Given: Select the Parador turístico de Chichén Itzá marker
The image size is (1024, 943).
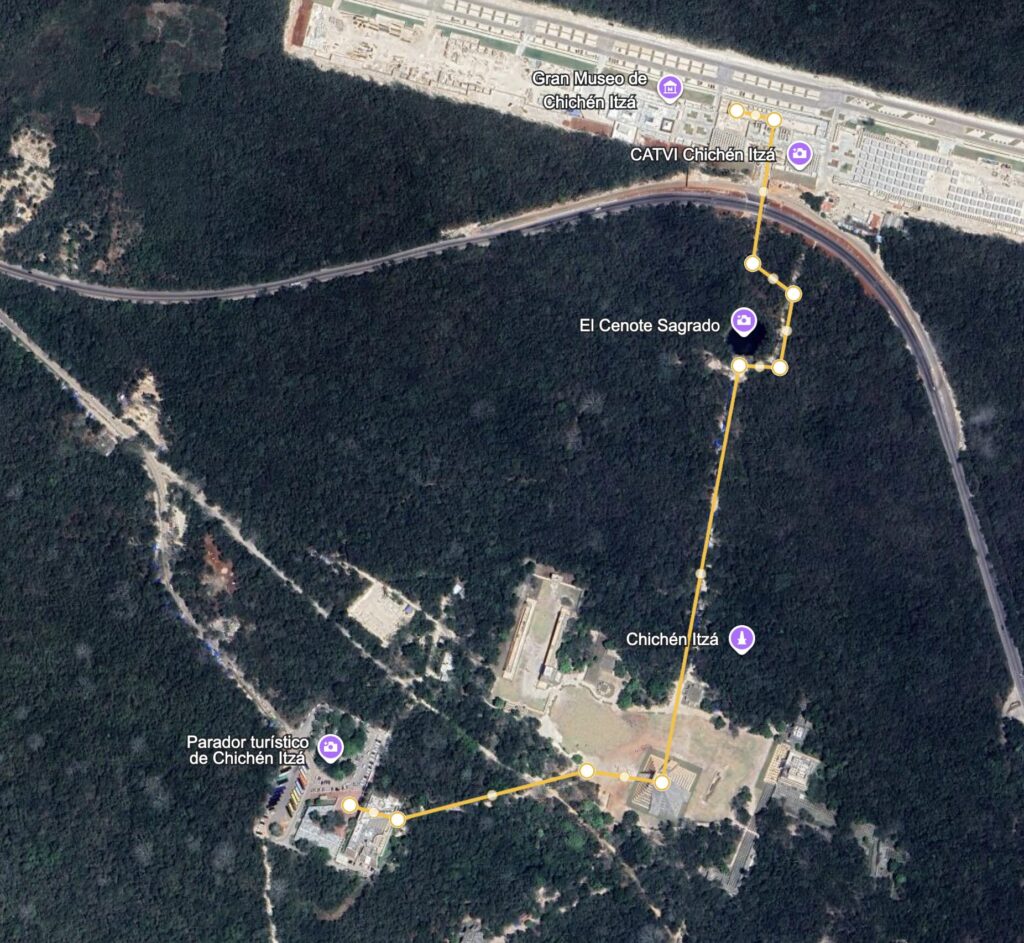Looking at the screenshot, I should click(x=330, y=748).
